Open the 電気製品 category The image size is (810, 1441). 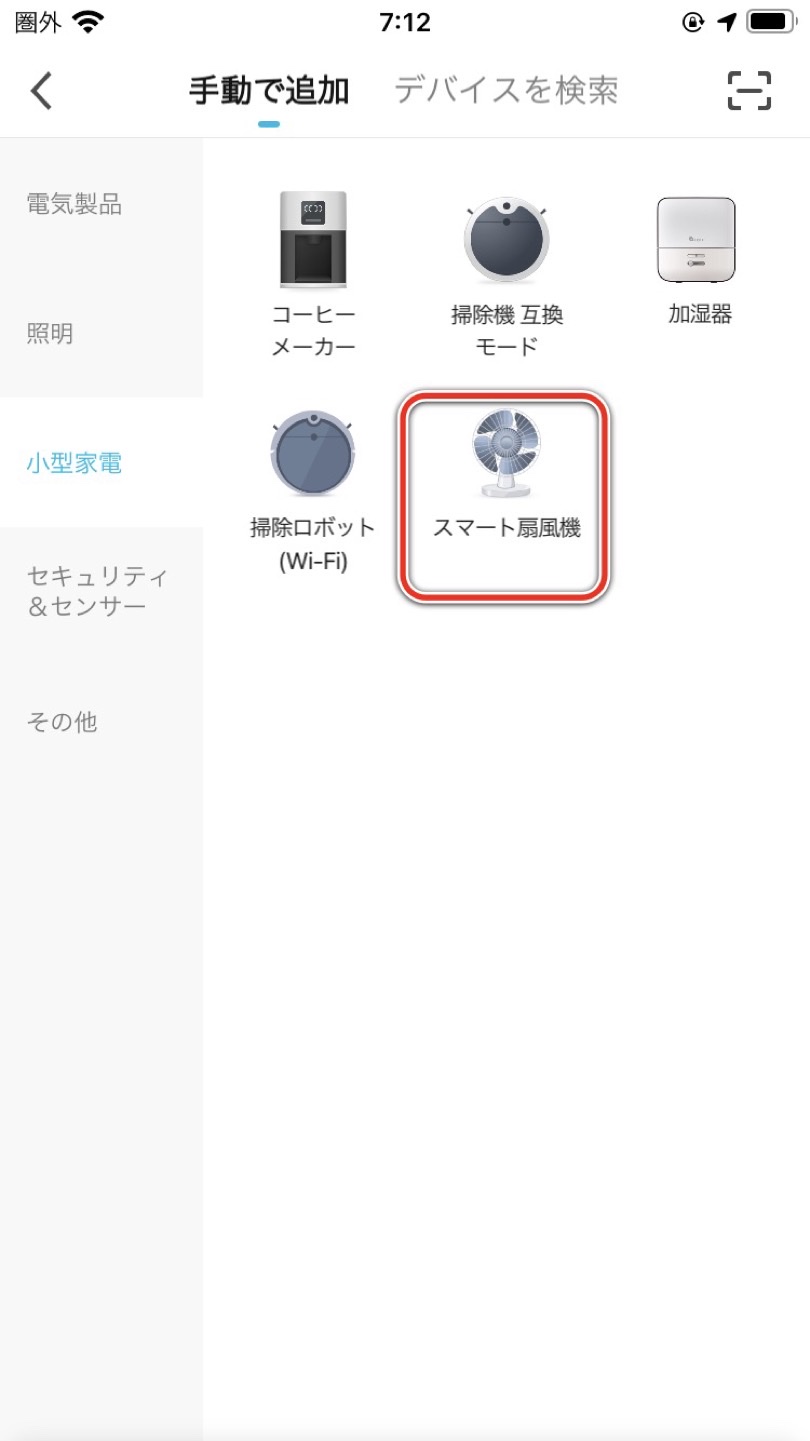[x=74, y=204]
